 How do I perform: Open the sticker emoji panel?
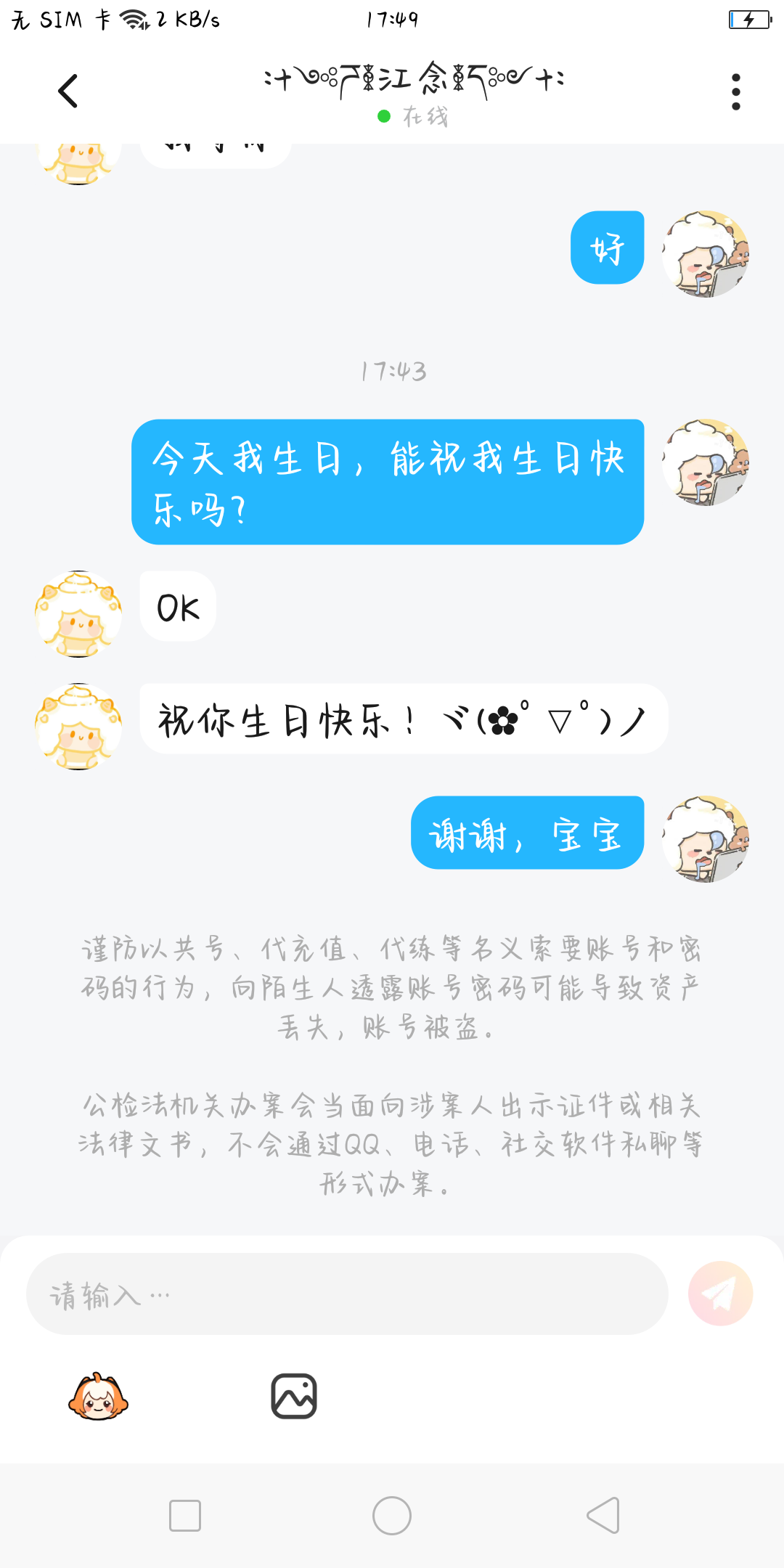98,1396
